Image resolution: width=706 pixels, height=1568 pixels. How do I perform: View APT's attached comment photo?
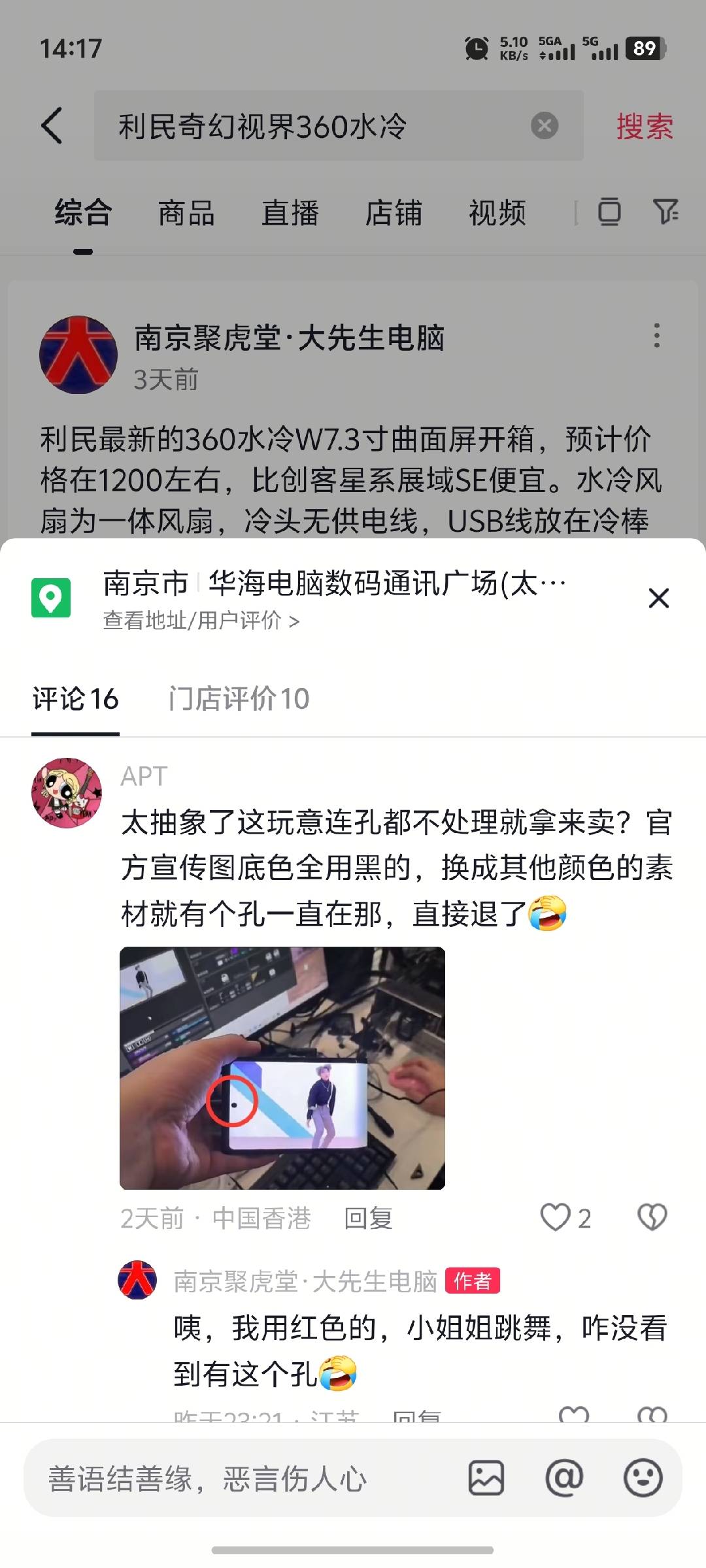[x=282, y=1068]
